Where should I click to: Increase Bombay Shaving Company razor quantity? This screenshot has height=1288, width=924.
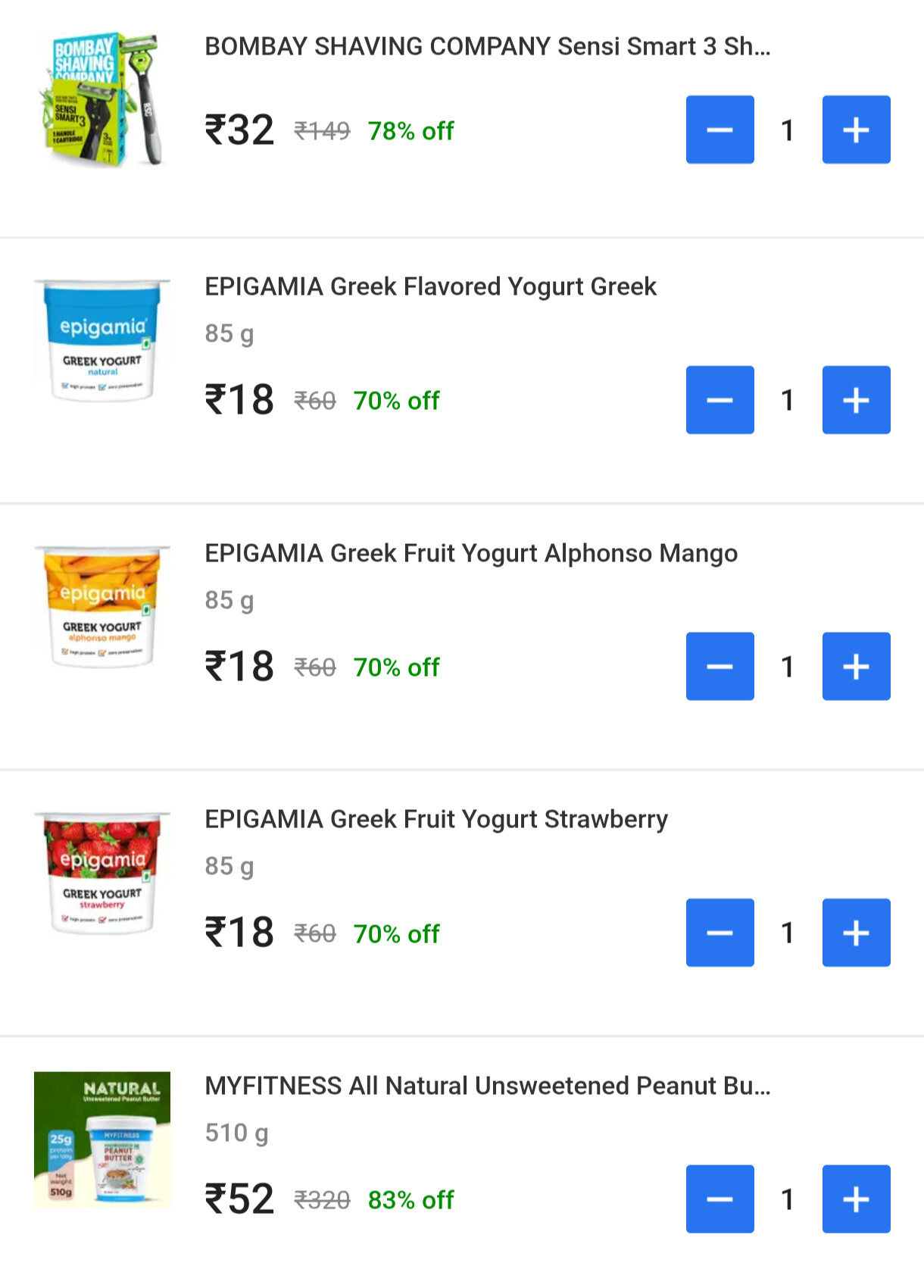pos(856,130)
